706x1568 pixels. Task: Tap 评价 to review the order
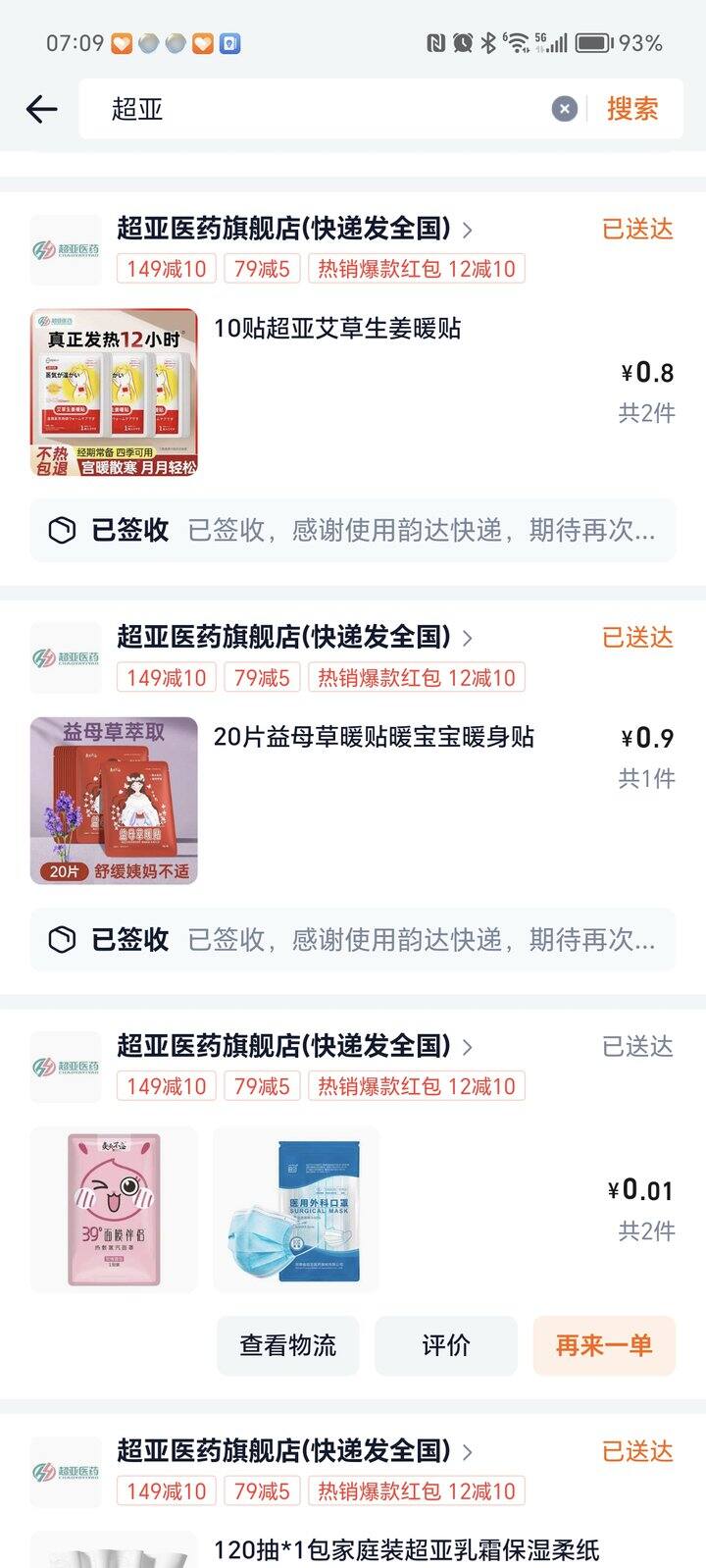coord(446,1345)
